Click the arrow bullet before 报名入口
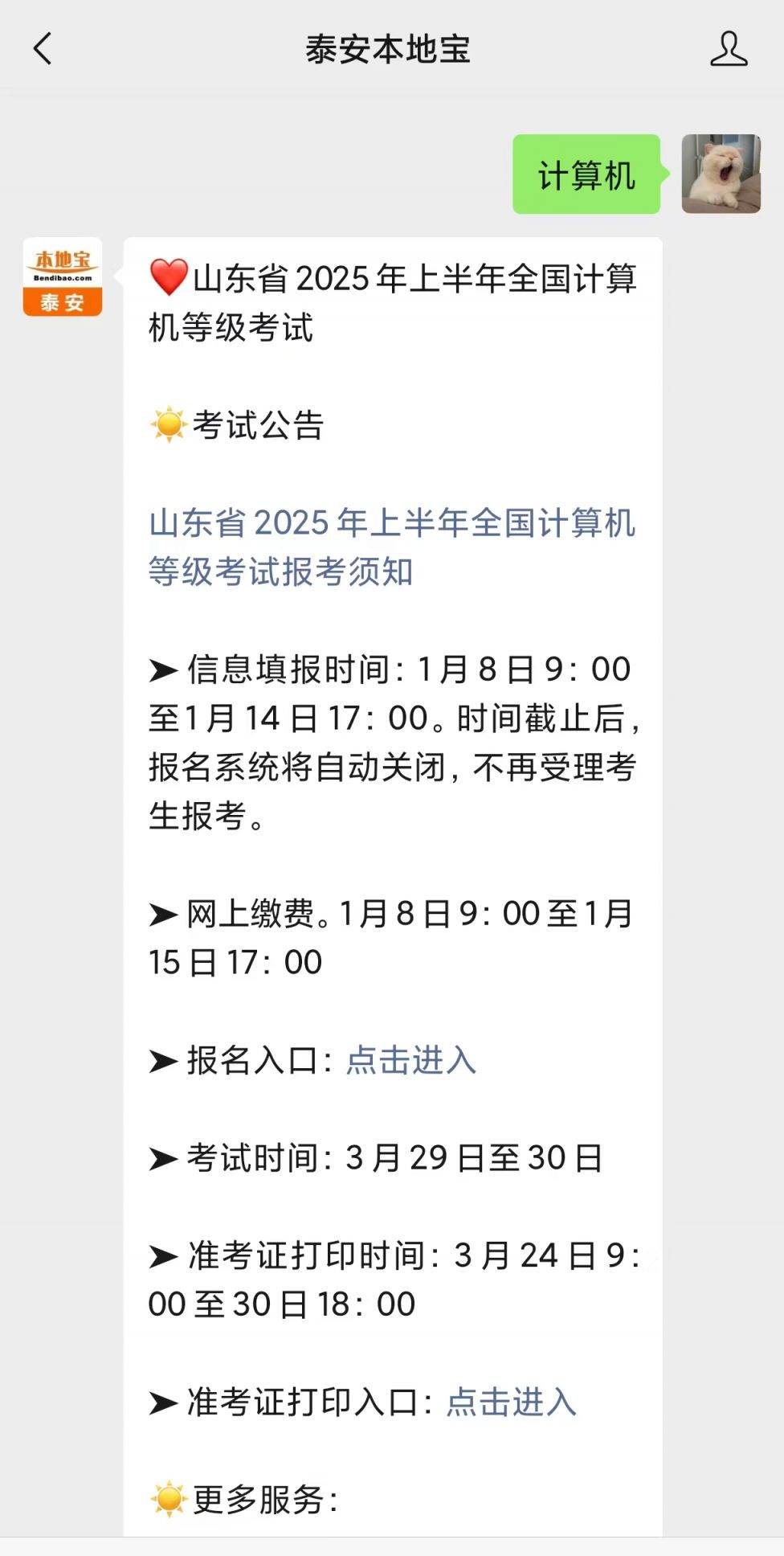Image resolution: width=784 pixels, height=1556 pixels. point(165,1059)
